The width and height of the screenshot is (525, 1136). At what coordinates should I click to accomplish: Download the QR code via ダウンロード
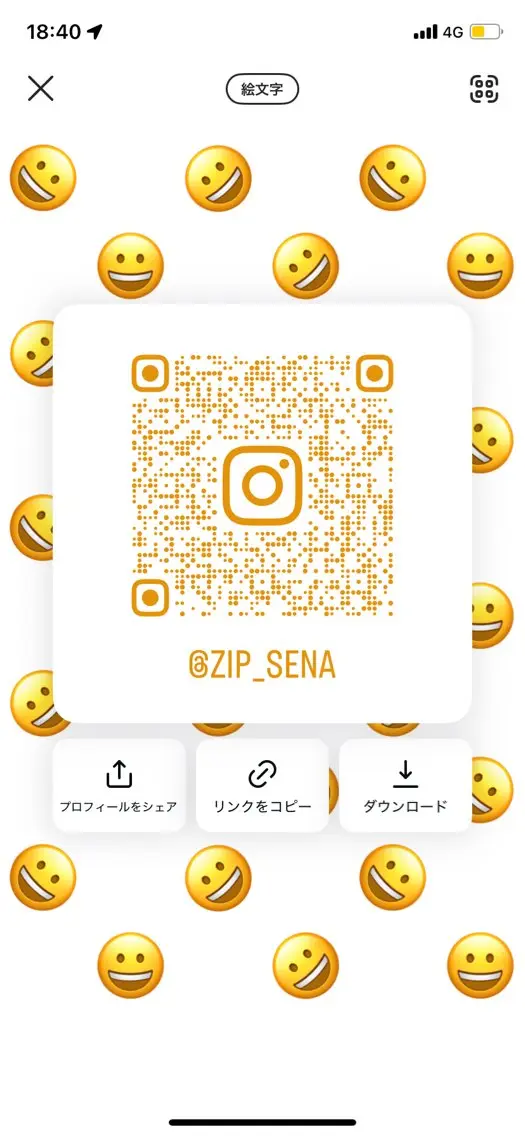pos(406,785)
